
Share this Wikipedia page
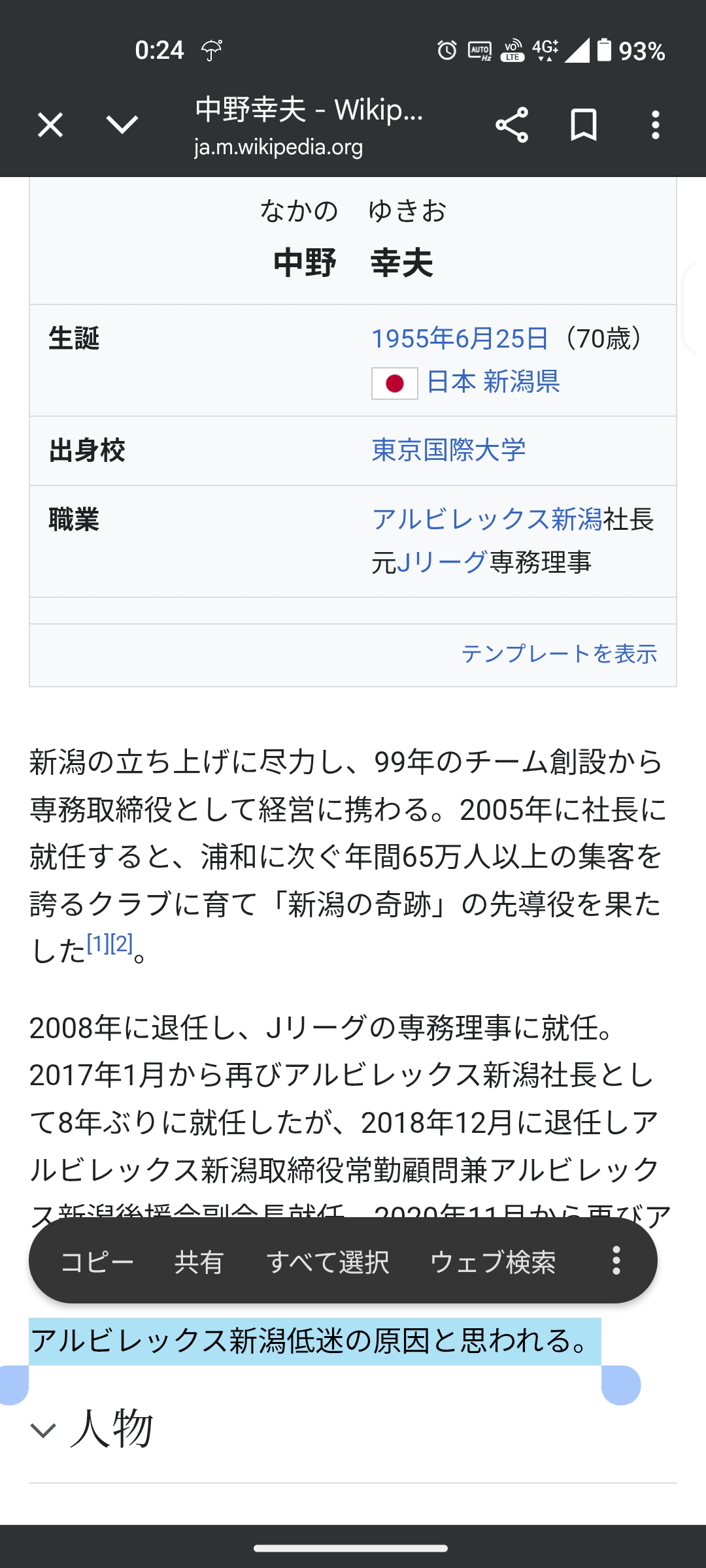point(511,125)
